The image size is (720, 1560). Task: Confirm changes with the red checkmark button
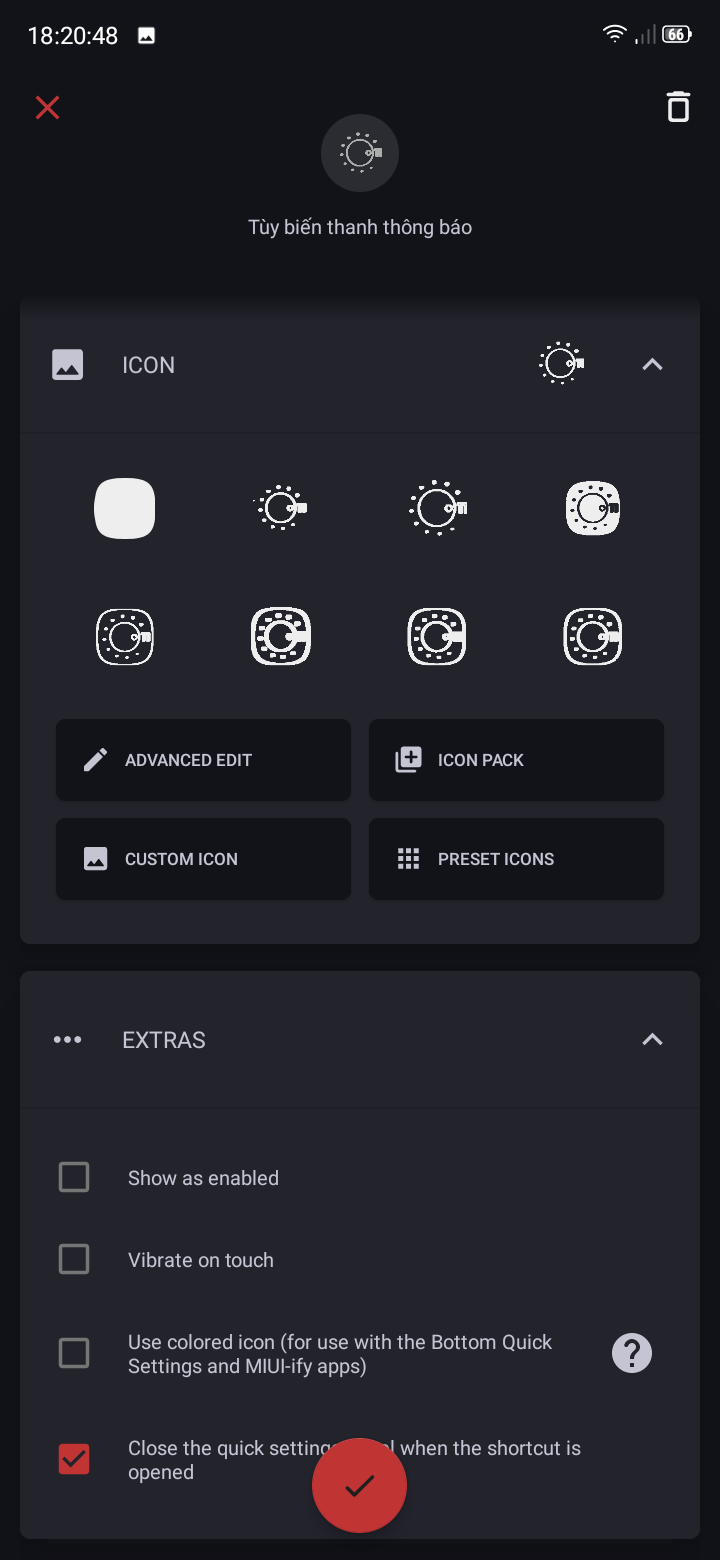pos(359,1485)
